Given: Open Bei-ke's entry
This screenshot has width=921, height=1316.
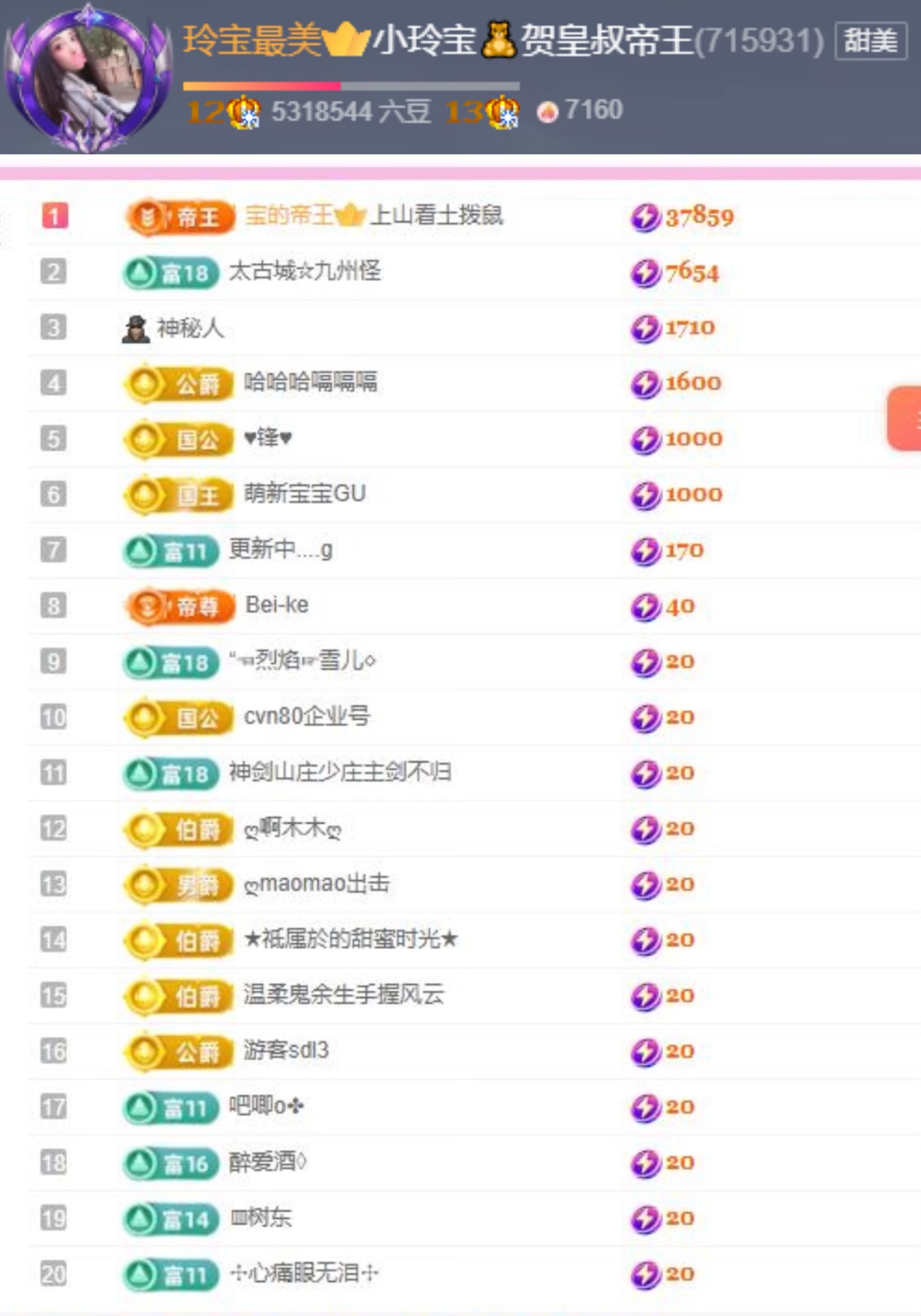Looking at the screenshot, I should [x=277, y=605].
